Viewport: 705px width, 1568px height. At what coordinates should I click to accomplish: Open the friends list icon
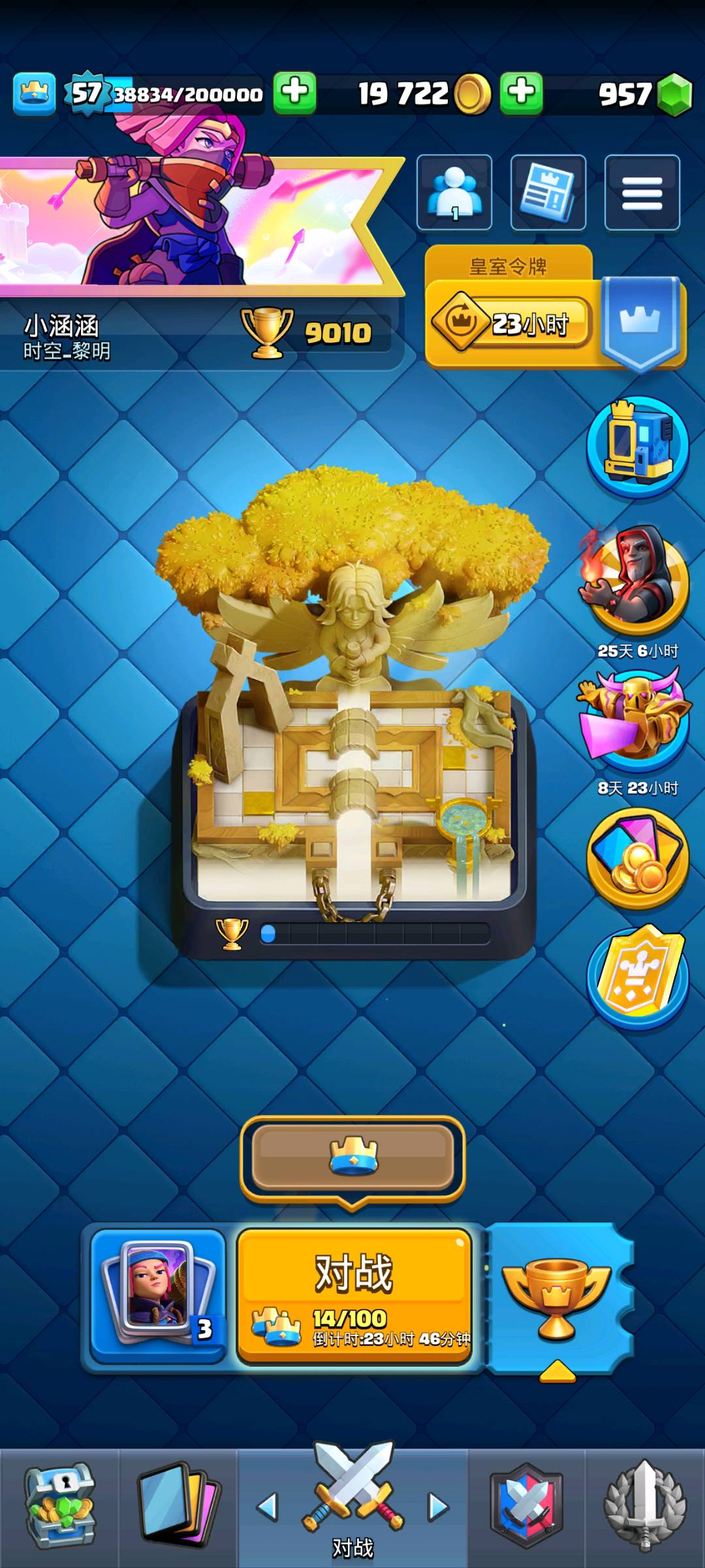(x=454, y=193)
